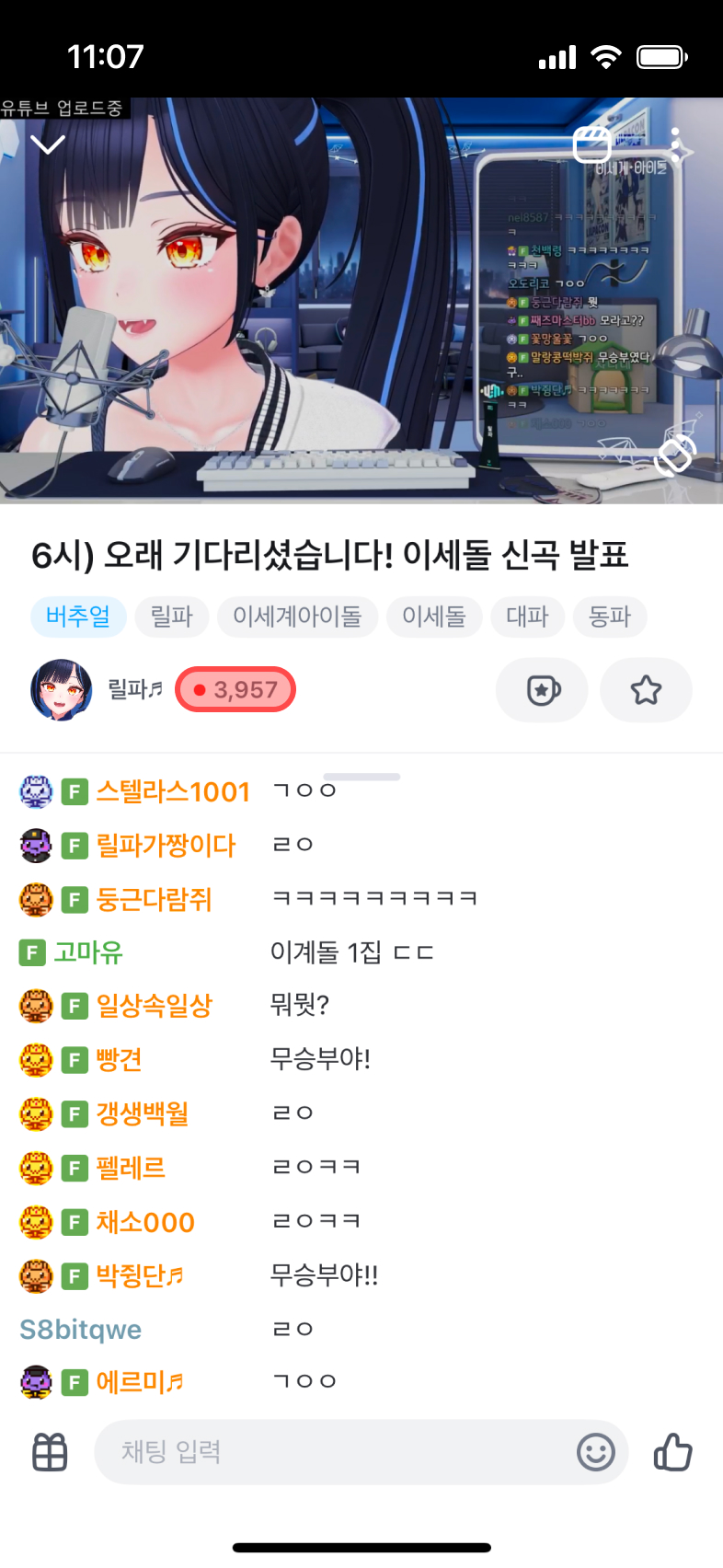The height and width of the screenshot is (1568, 723).
Task: Open the clip creation icon
Action: point(591,145)
